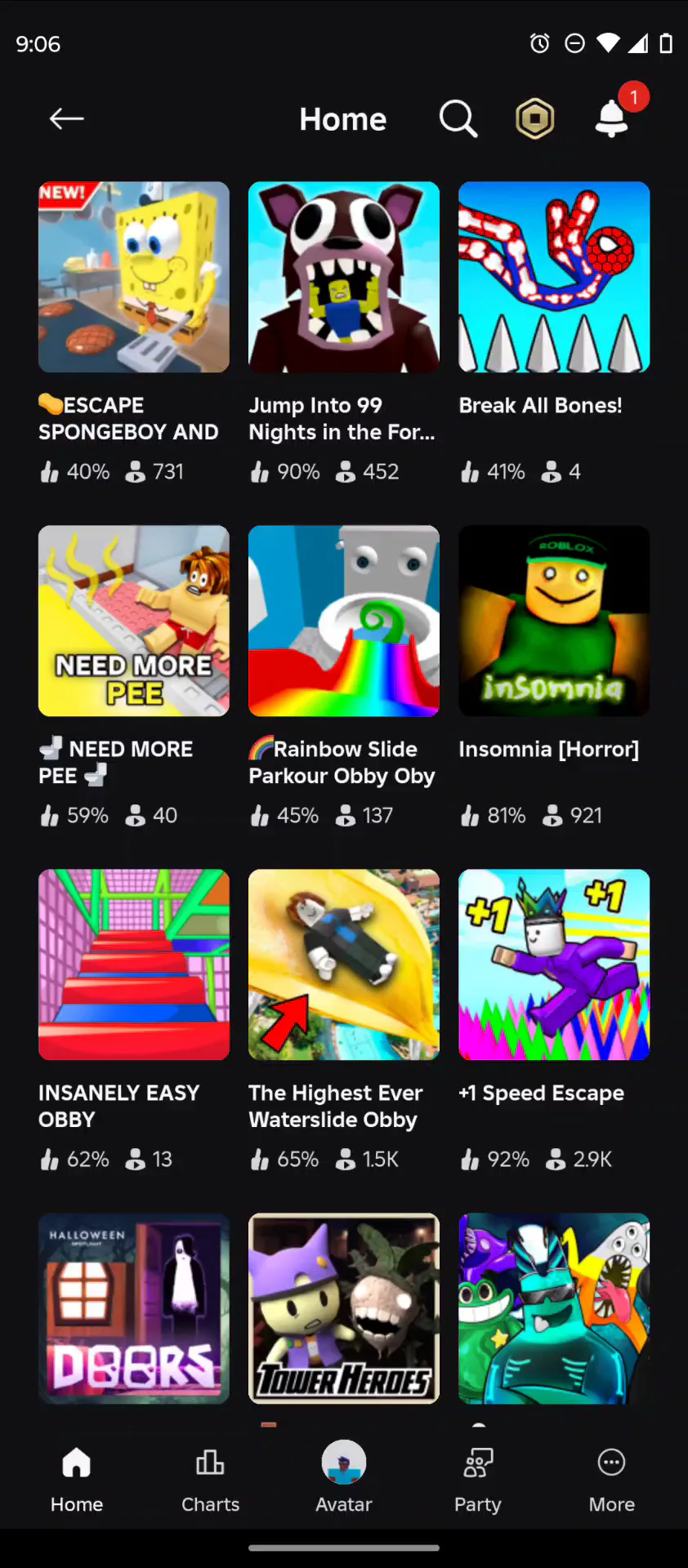Switch to the Charts tab
Viewport: 688px width, 1568px height.
coord(210,1478)
